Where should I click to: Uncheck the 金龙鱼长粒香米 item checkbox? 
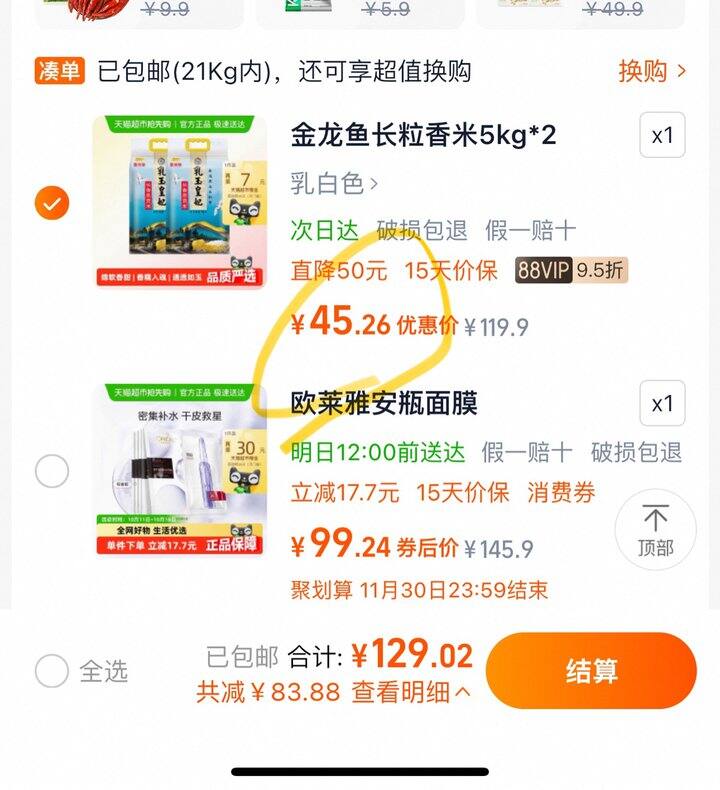pos(52,203)
